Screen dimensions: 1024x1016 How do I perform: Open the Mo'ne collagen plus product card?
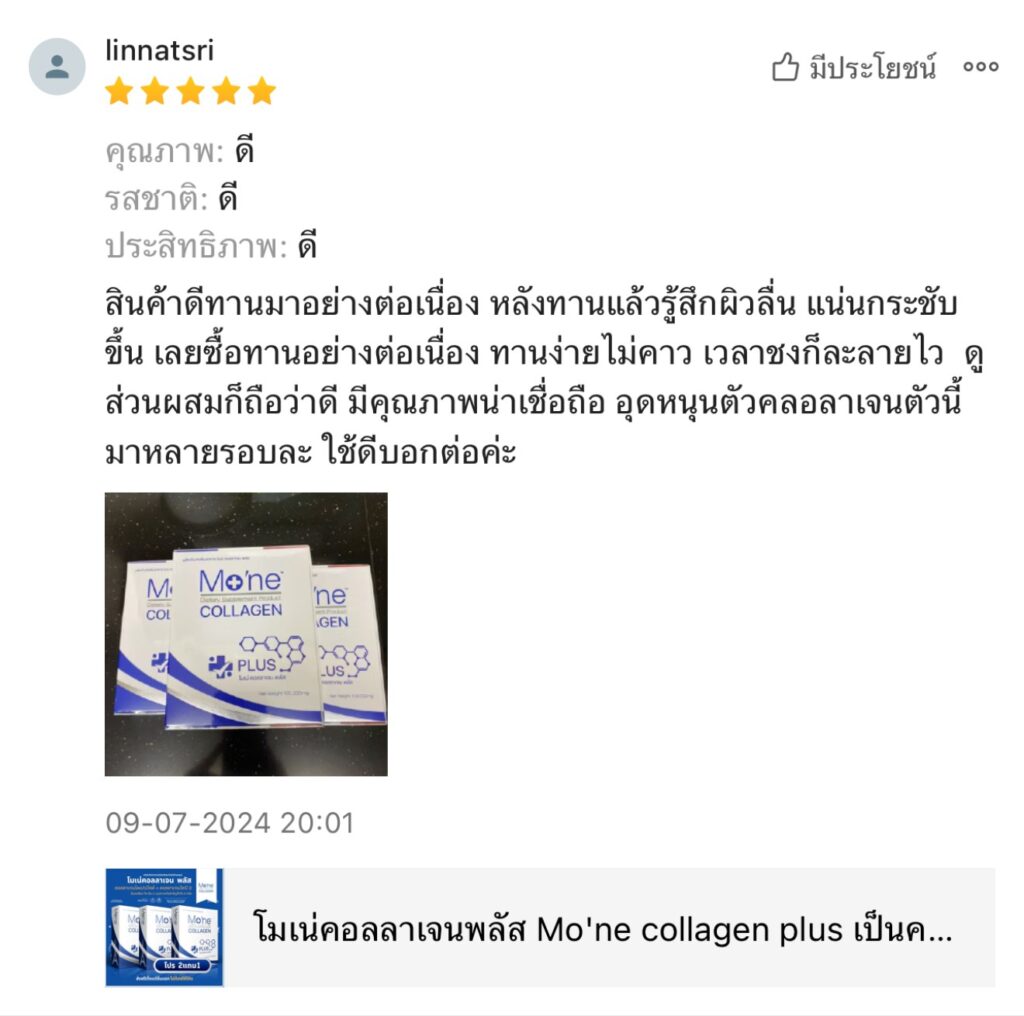(550, 928)
